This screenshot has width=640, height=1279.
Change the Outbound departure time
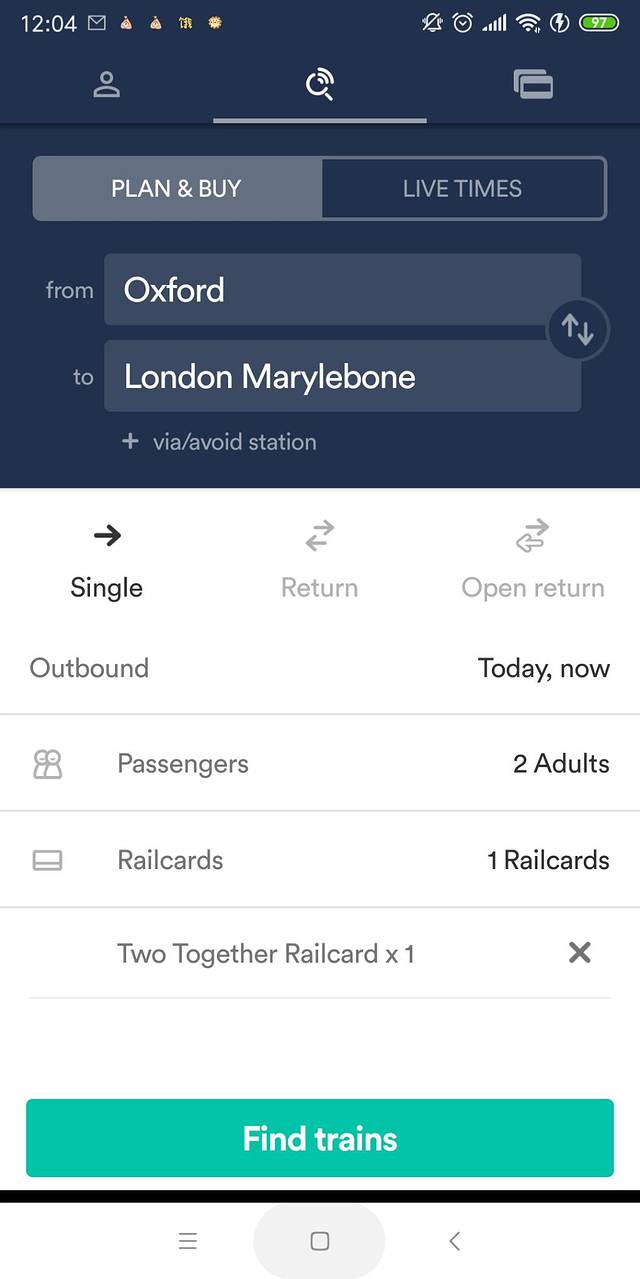320,668
